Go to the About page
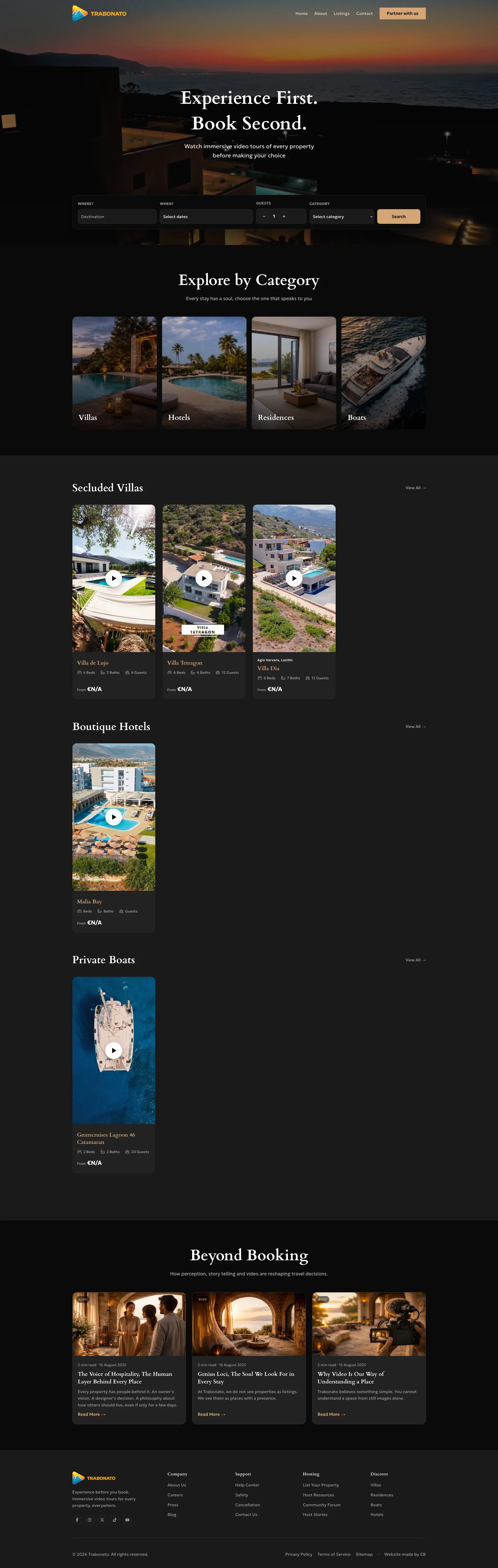The width and height of the screenshot is (498, 1568). point(320,13)
